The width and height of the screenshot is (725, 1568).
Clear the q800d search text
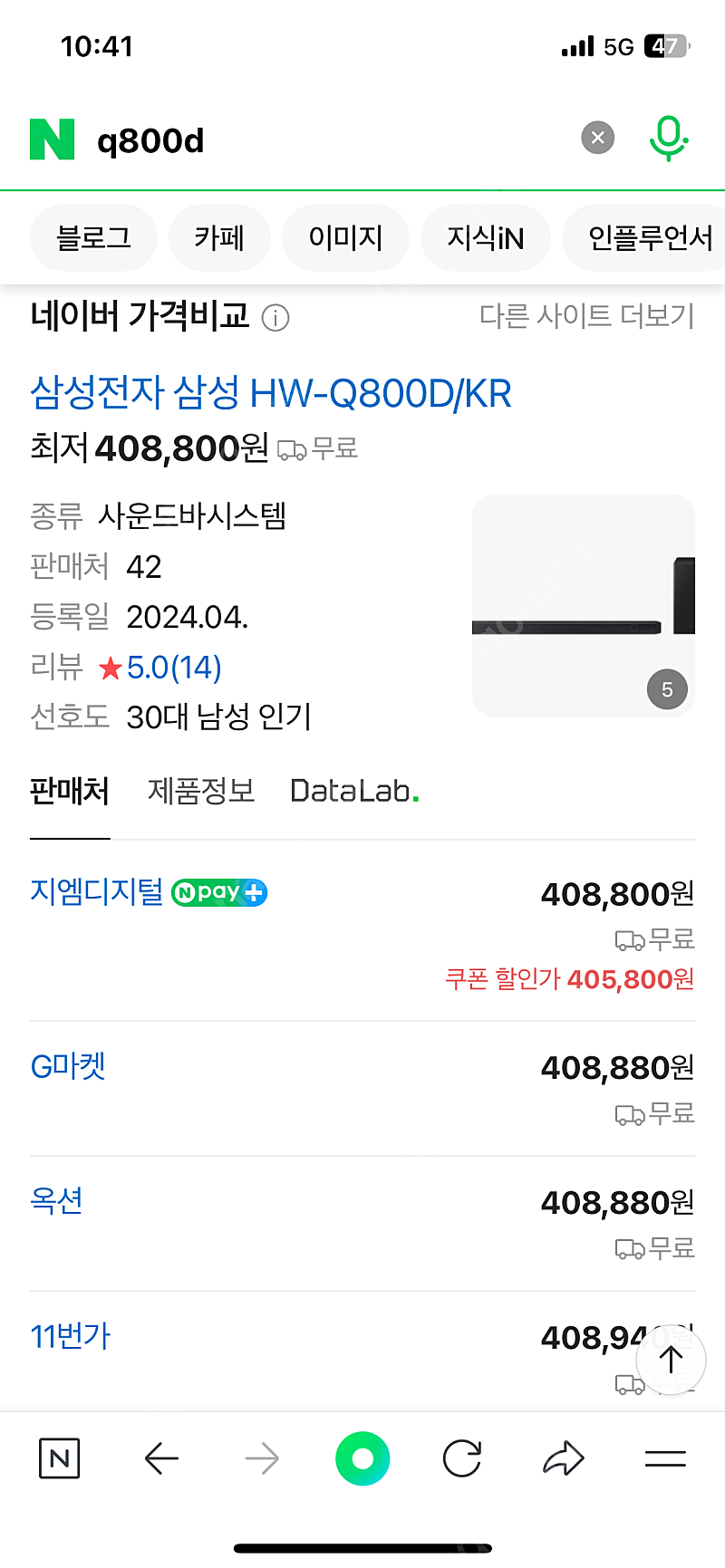tap(597, 138)
